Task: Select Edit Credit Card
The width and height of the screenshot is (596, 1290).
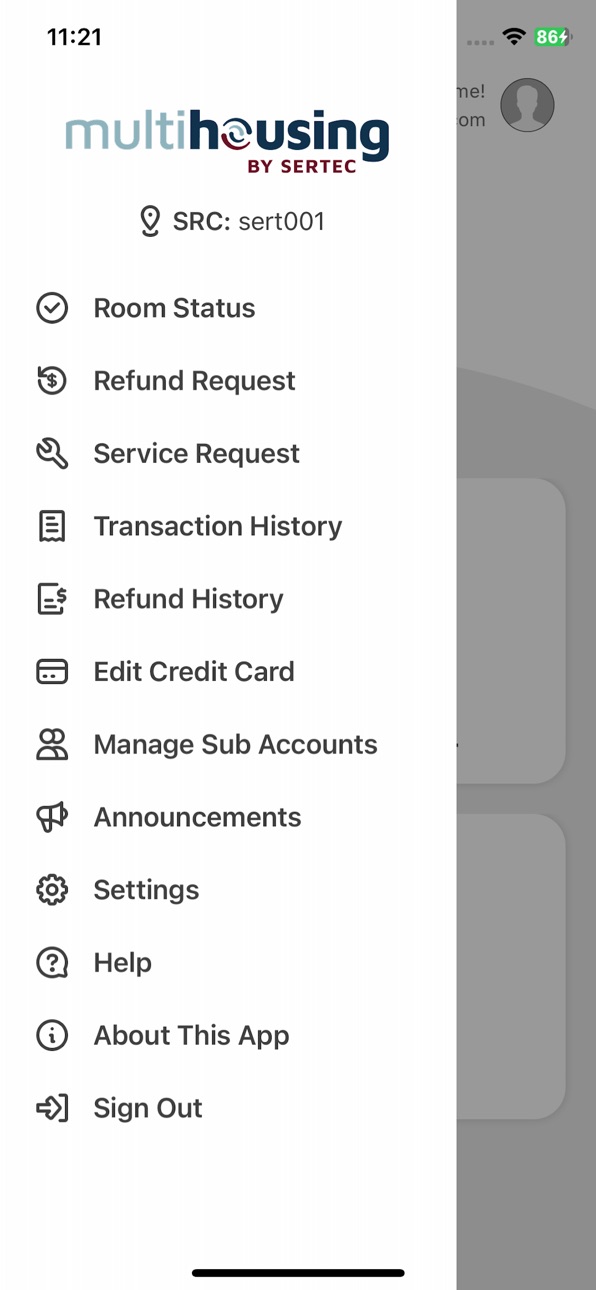Action: [228, 672]
